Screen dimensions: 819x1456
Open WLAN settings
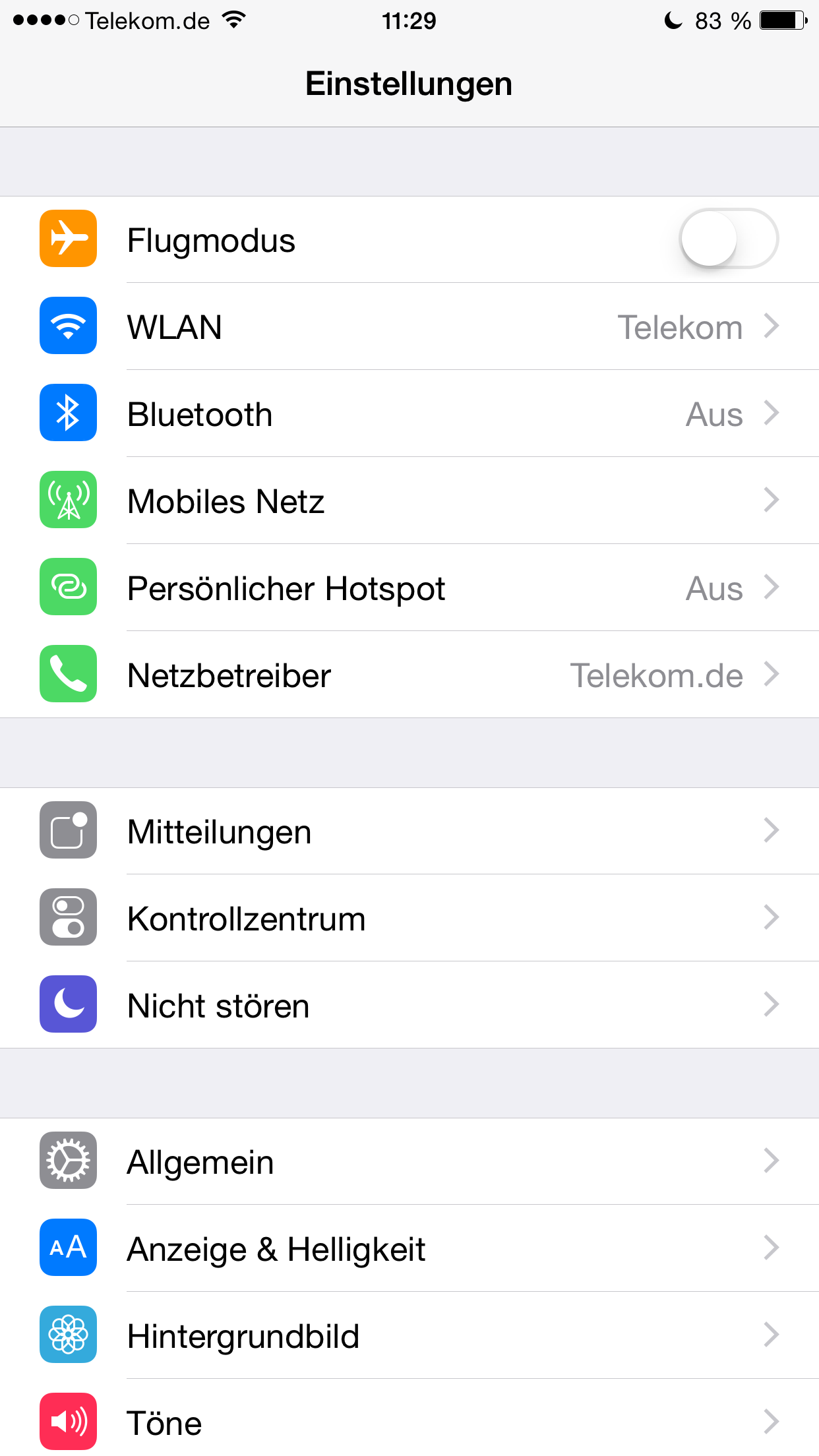click(x=409, y=327)
